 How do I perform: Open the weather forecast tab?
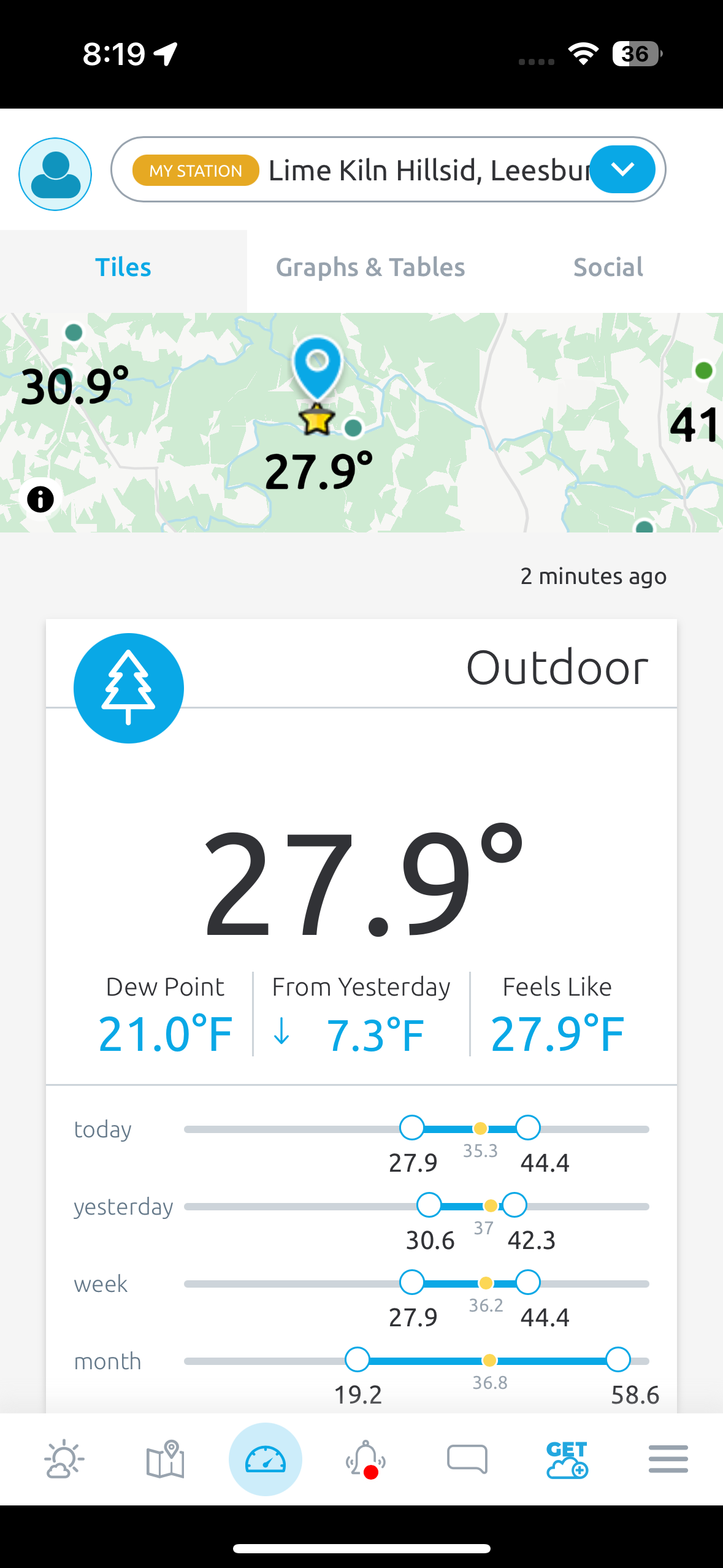click(64, 1459)
